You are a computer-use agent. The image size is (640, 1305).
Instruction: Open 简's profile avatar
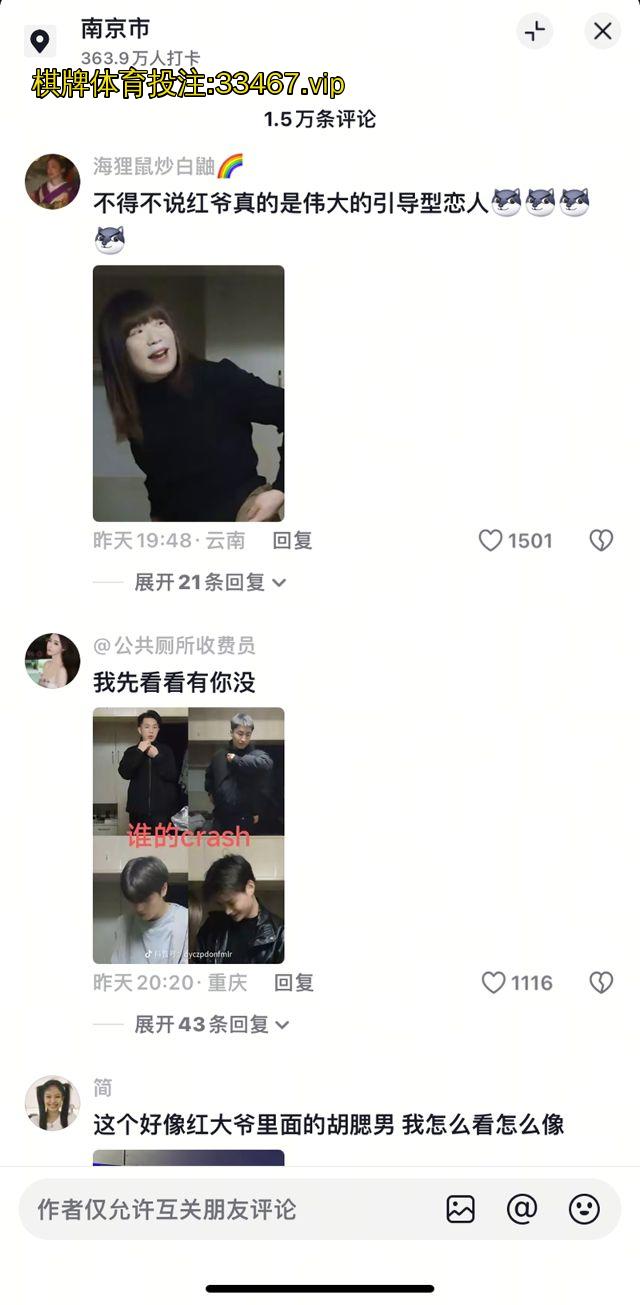coord(52,1103)
